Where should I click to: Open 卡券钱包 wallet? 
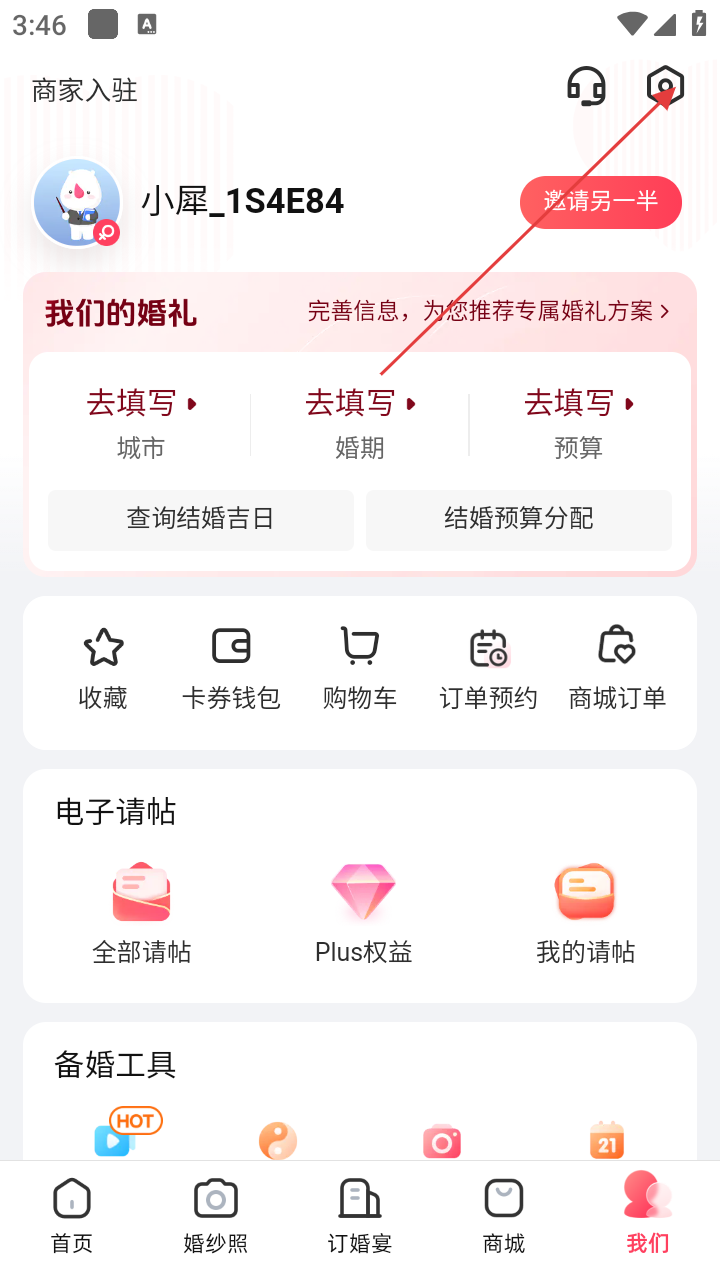pyautogui.click(x=231, y=669)
